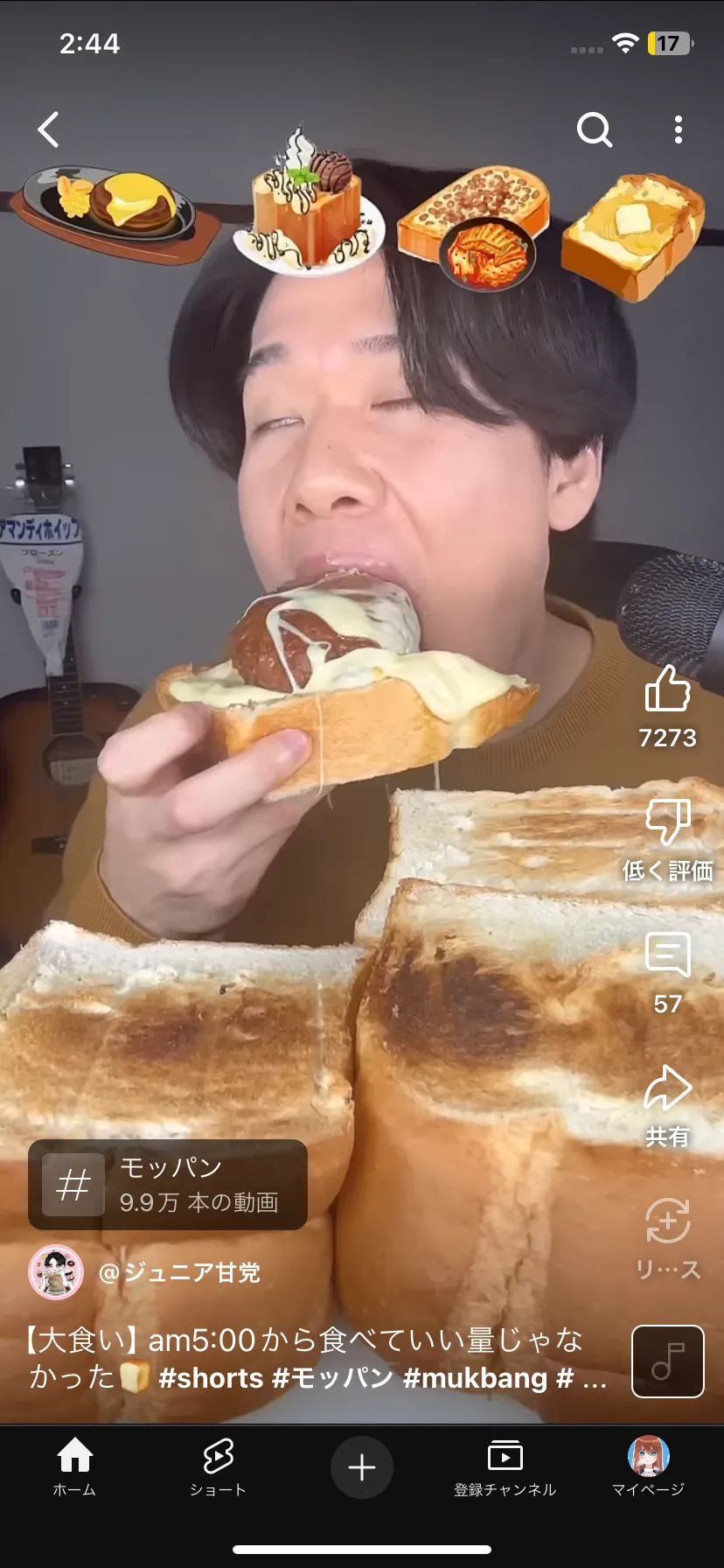Viewport: 724px width, 1568px height.
Task: Tap the 低く評価 dislike button
Action: pos(668,822)
